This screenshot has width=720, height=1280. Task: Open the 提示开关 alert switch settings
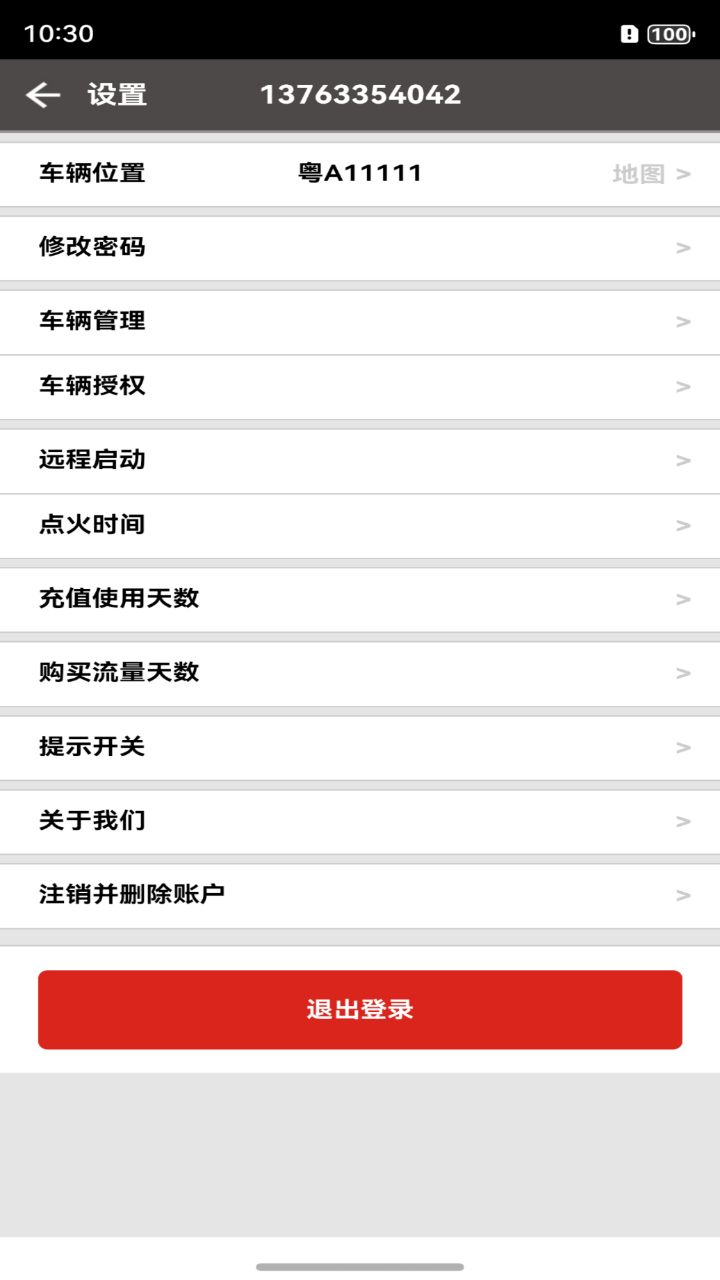click(x=90, y=747)
